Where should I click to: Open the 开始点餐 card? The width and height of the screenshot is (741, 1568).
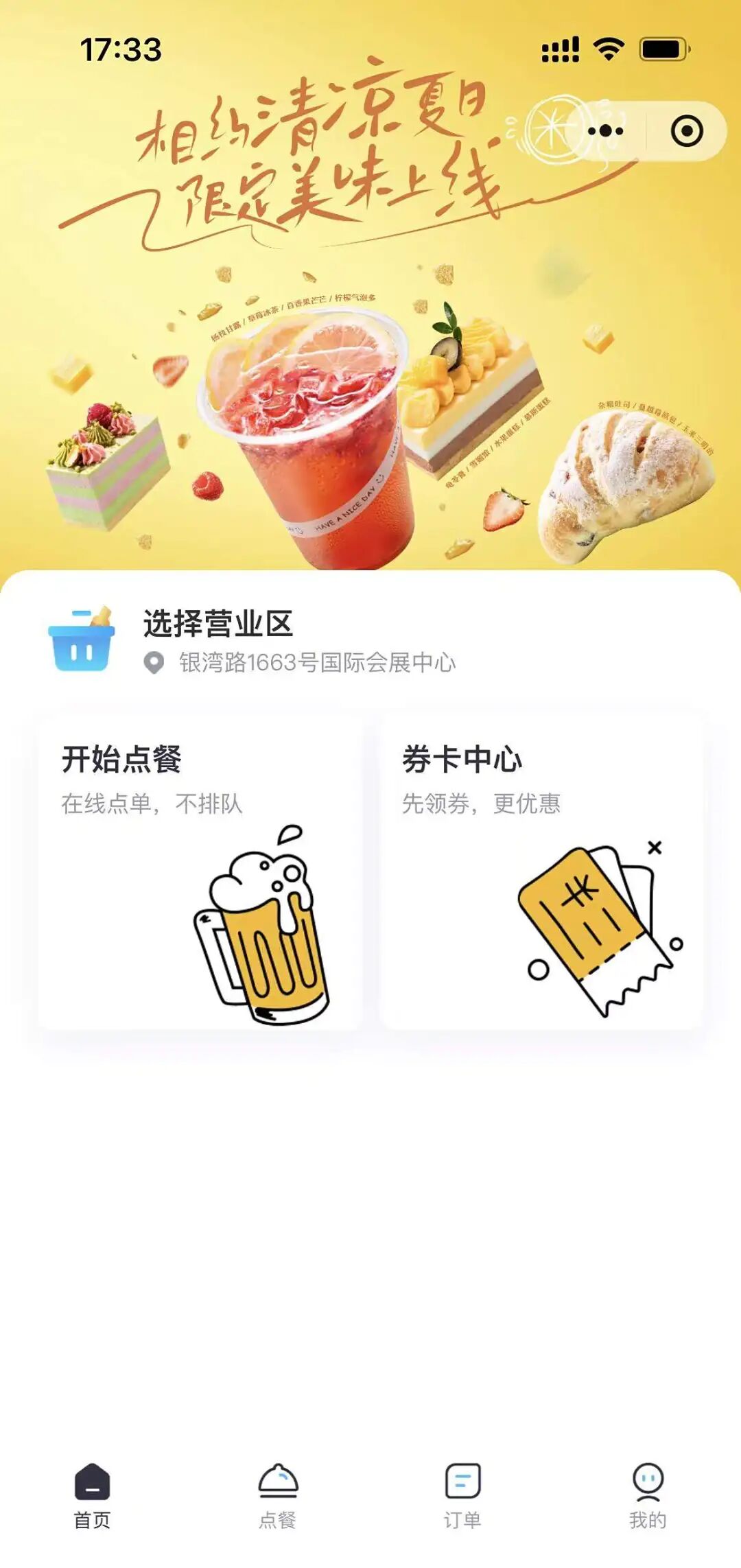pyautogui.click(x=199, y=871)
